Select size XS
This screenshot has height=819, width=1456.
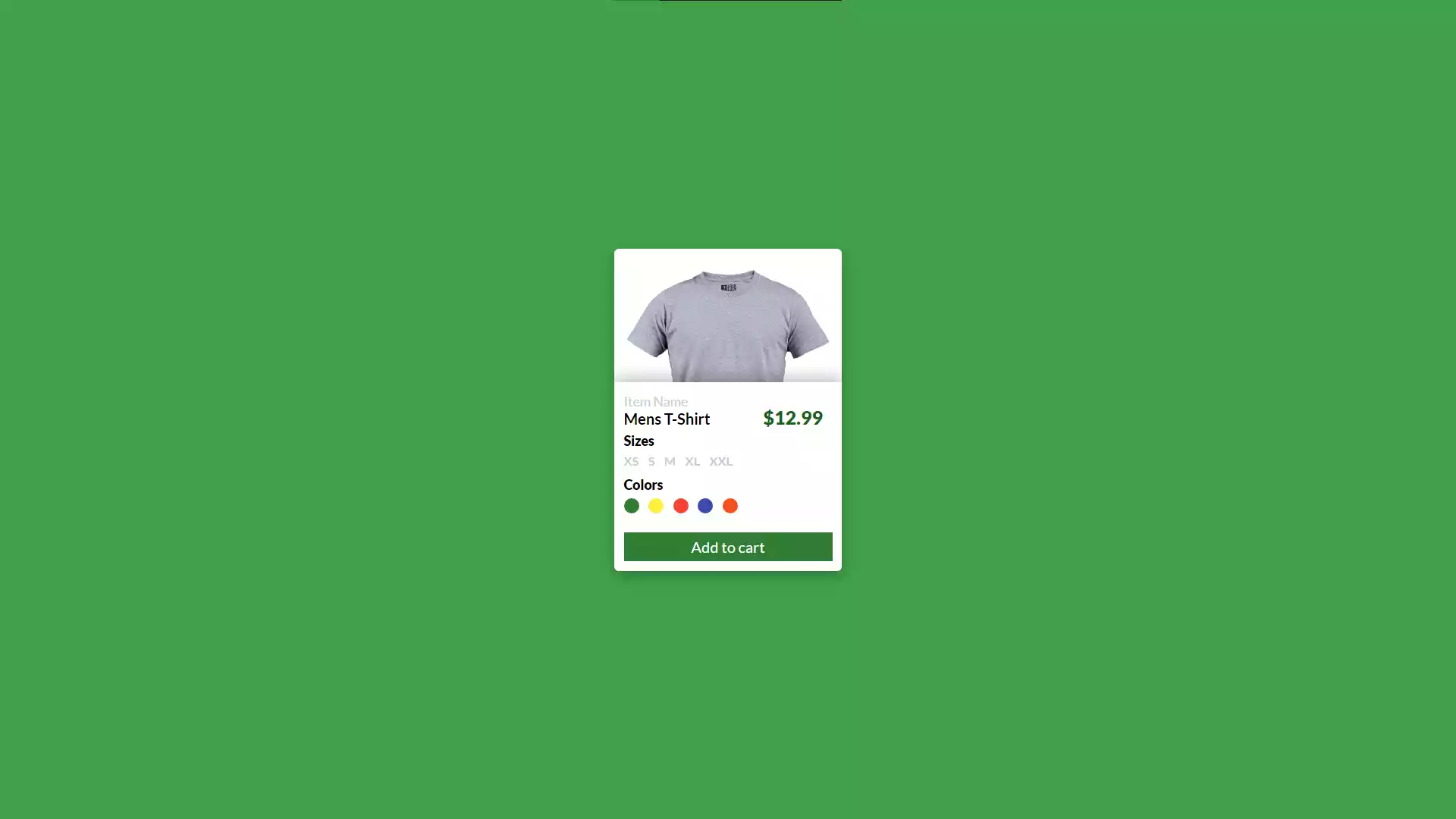point(631,461)
